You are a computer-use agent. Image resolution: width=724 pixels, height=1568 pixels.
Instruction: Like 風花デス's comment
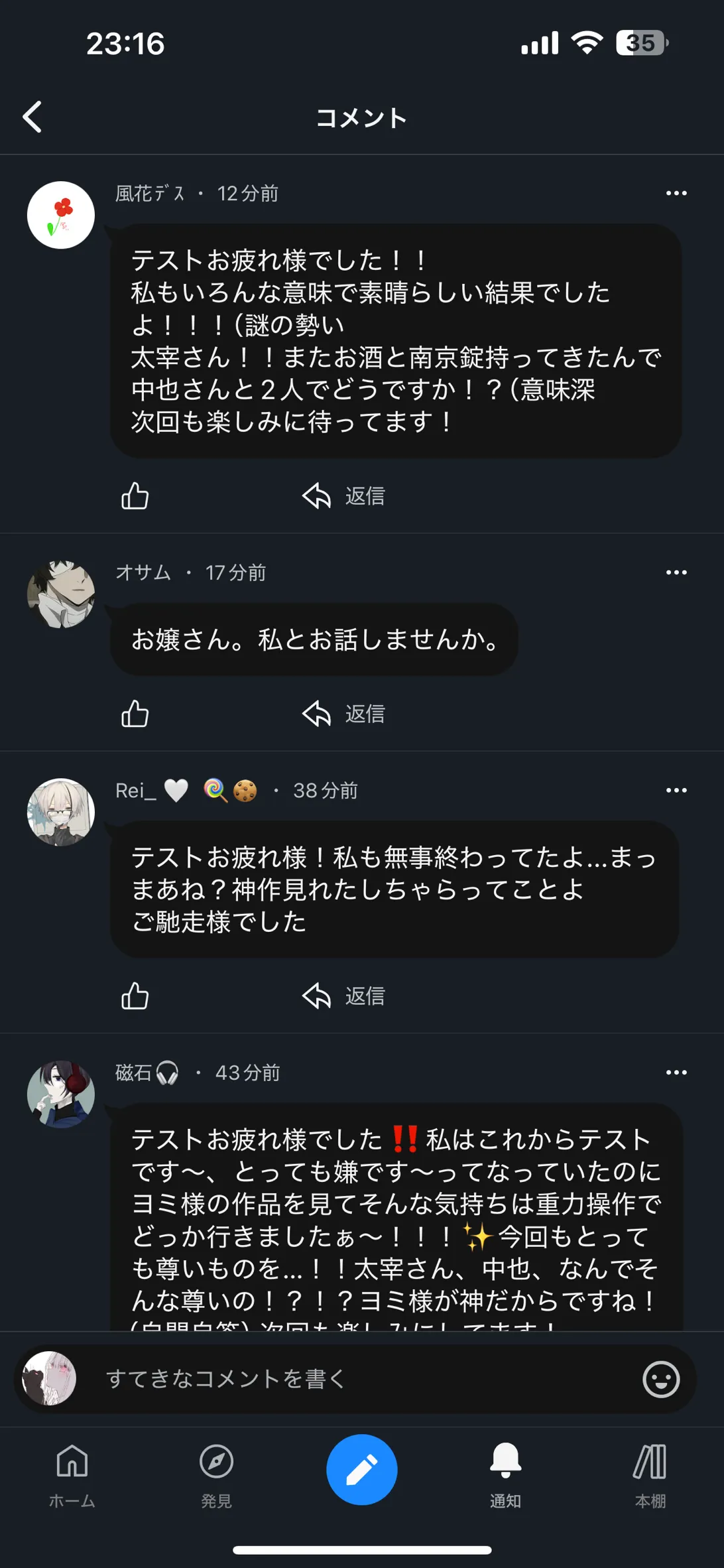tap(135, 495)
